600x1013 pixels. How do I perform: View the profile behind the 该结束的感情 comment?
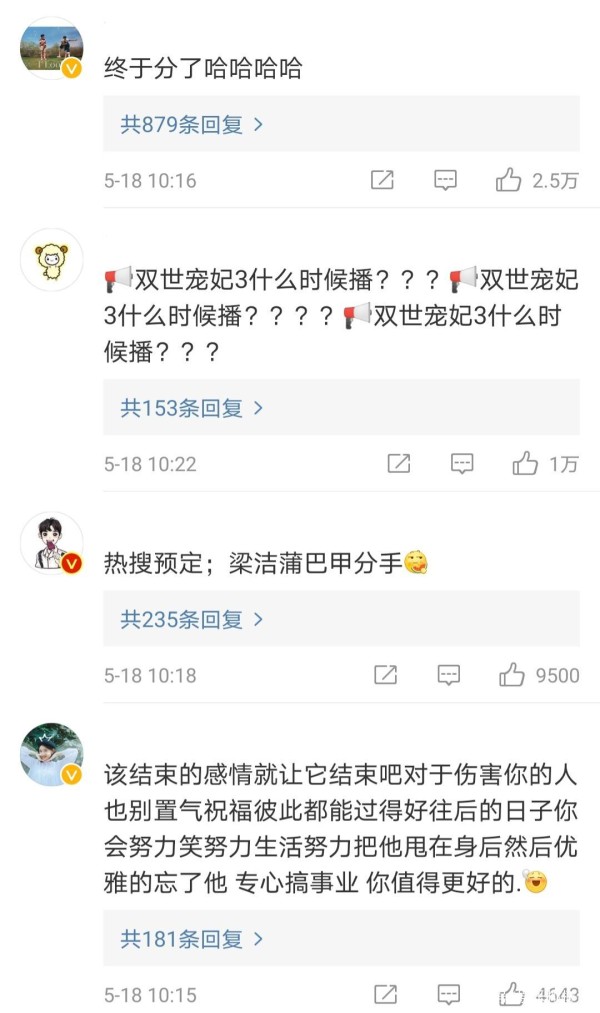[51, 755]
